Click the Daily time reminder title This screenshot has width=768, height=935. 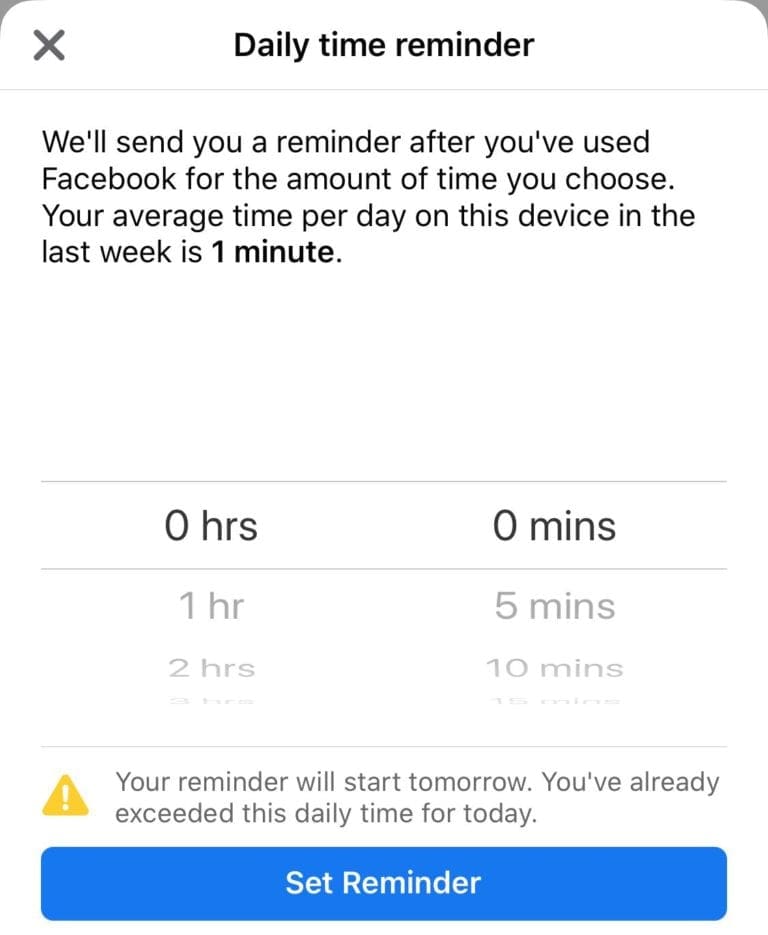click(383, 44)
